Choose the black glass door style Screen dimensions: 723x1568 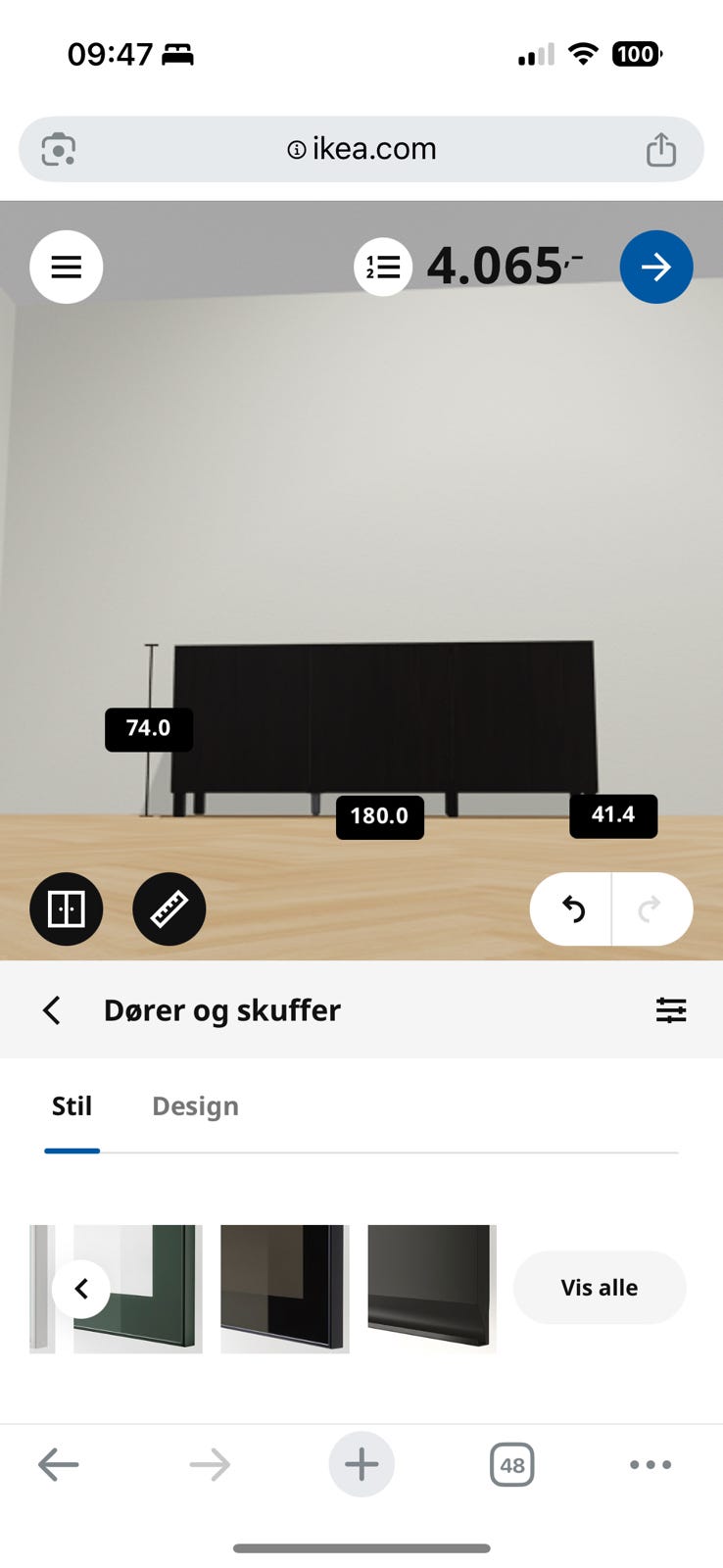284,1288
